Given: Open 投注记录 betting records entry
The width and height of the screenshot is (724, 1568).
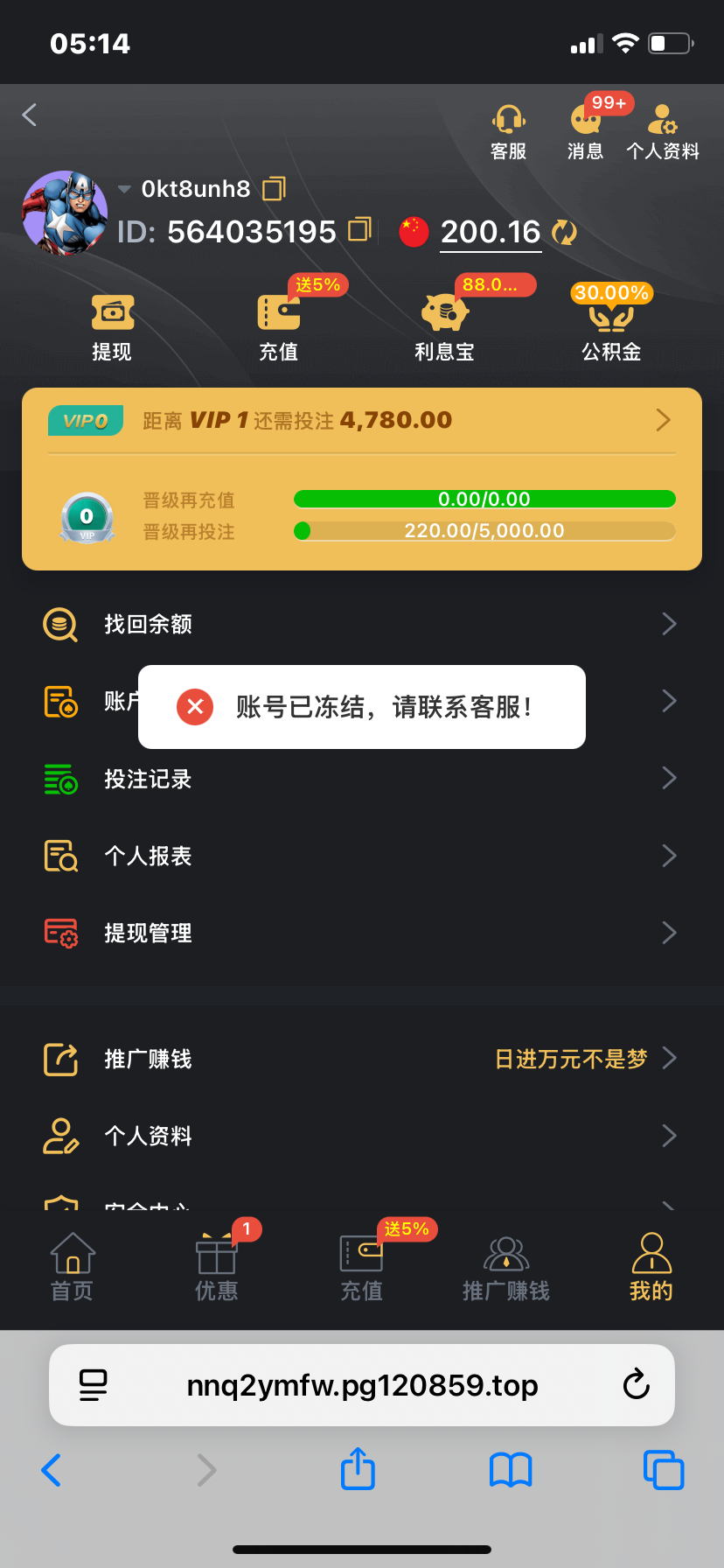Looking at the screenshot, I should coord(147,779).
